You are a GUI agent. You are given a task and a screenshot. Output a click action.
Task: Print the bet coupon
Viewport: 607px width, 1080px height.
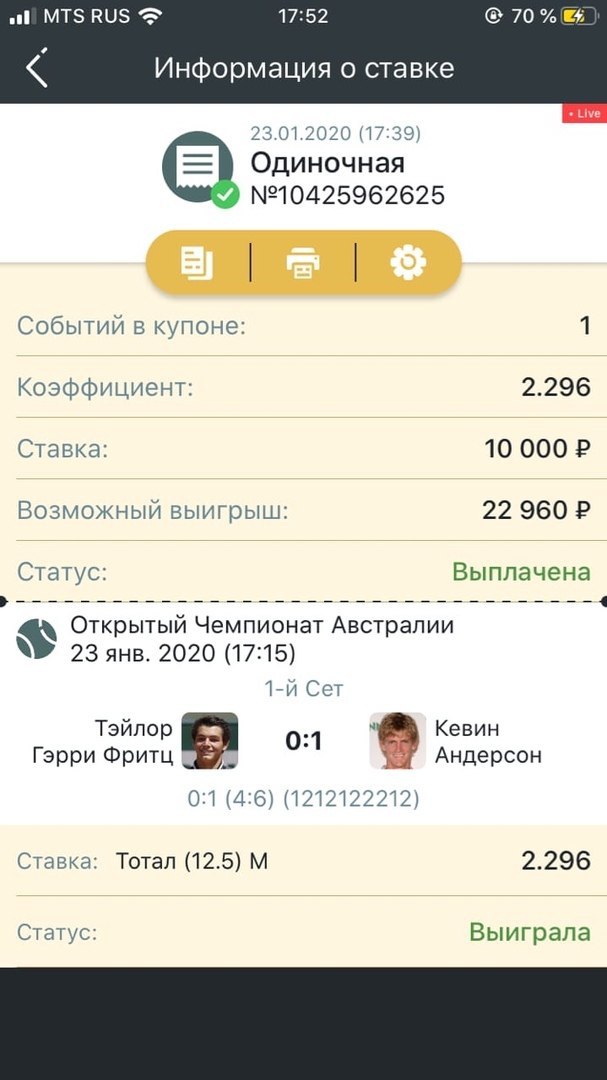tap(303, 263)
